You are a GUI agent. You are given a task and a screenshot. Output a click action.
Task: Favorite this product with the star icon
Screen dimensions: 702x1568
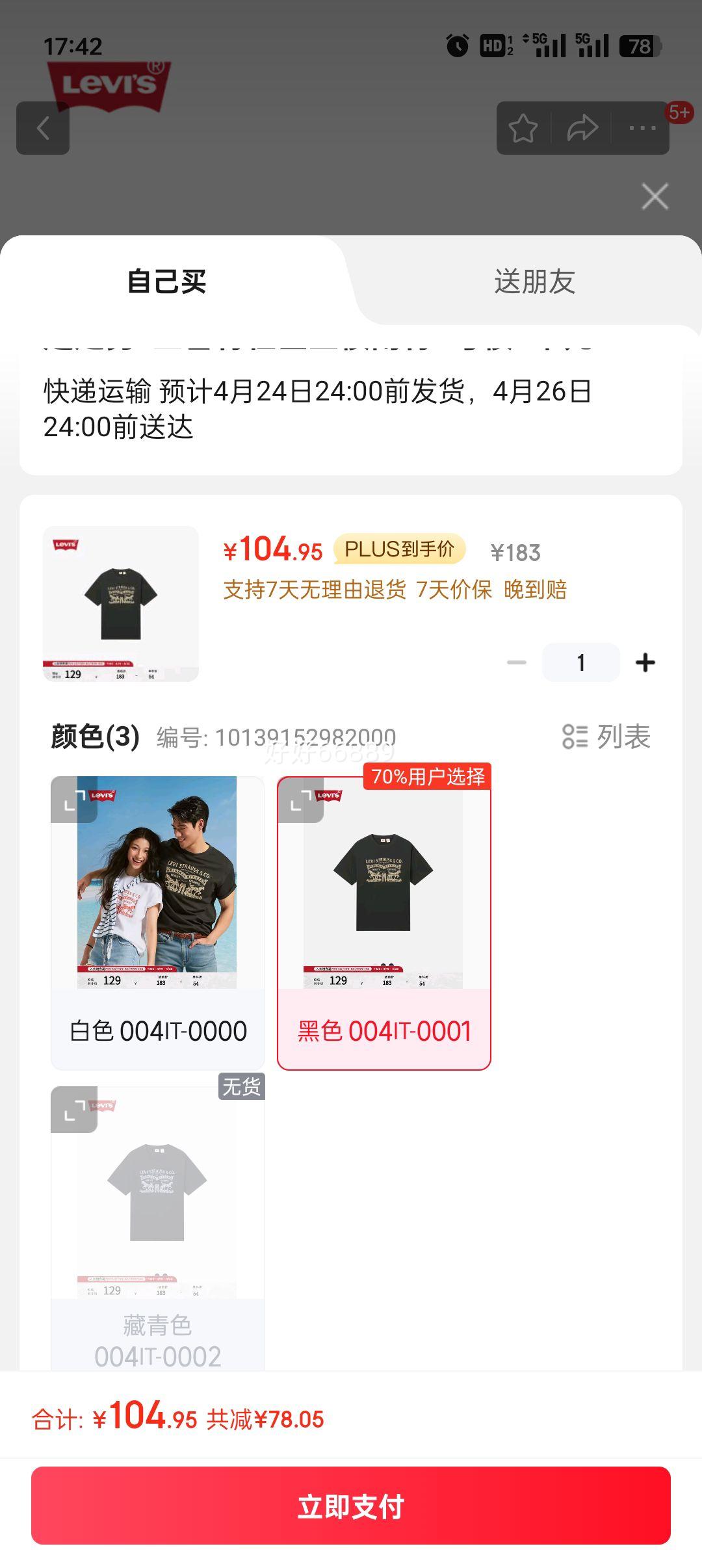(x=523, y=128)
